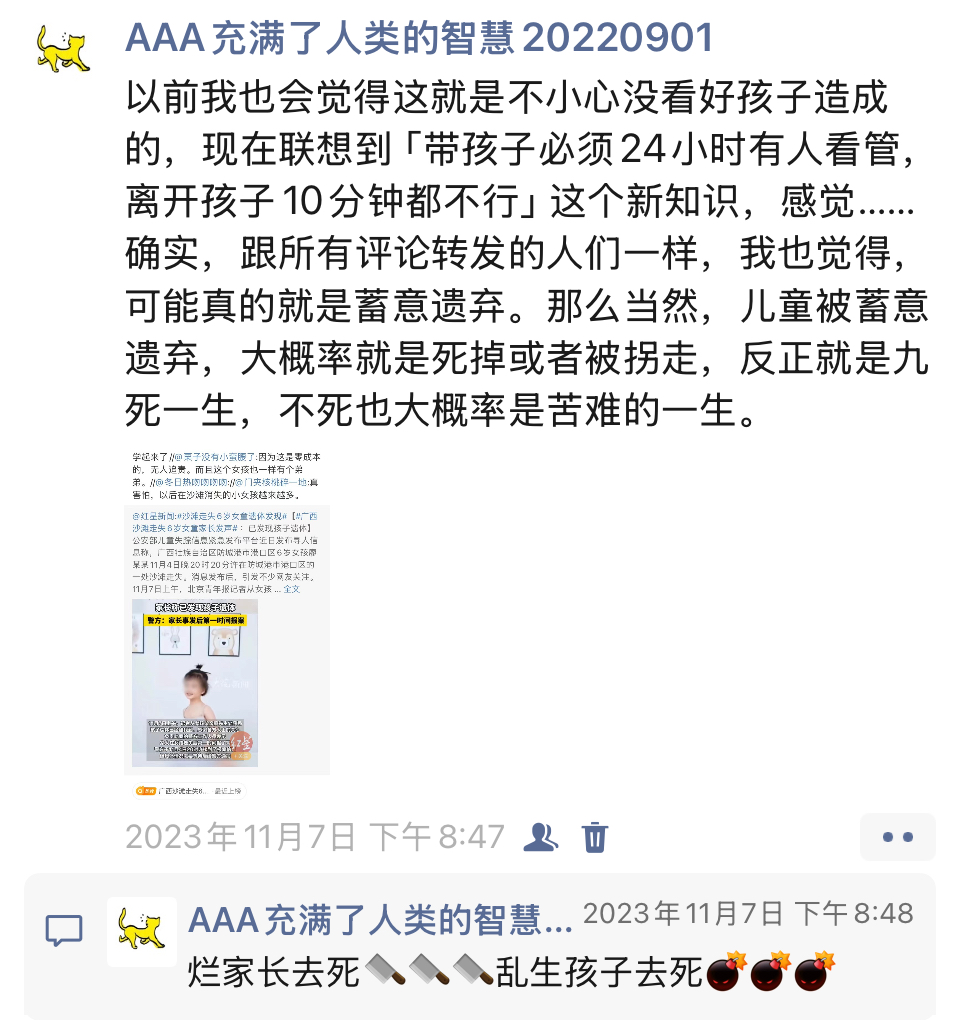960x1020 pixels.
Task: Open the like/comment two-dot menu
Action: pos(897,837)
